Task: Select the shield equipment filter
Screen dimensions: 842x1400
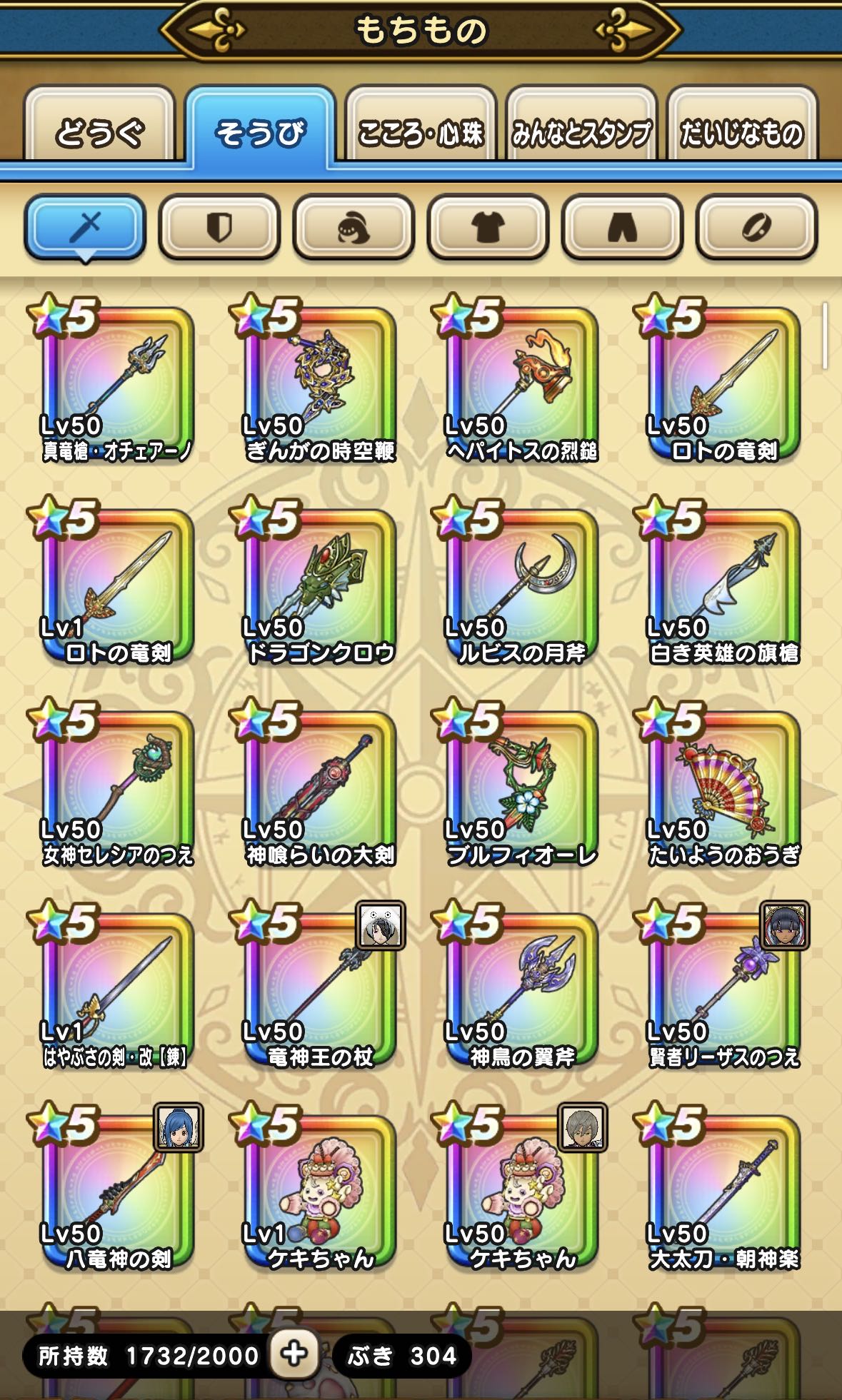Action: [219, 227]
